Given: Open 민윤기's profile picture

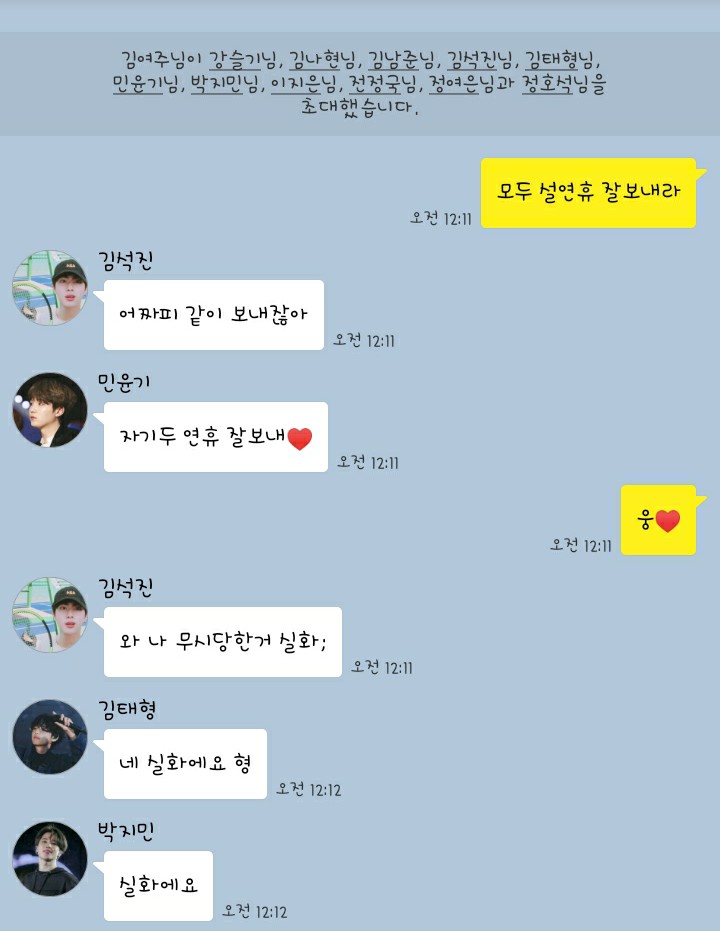Looking at the screenshot, I should point(50,410).
